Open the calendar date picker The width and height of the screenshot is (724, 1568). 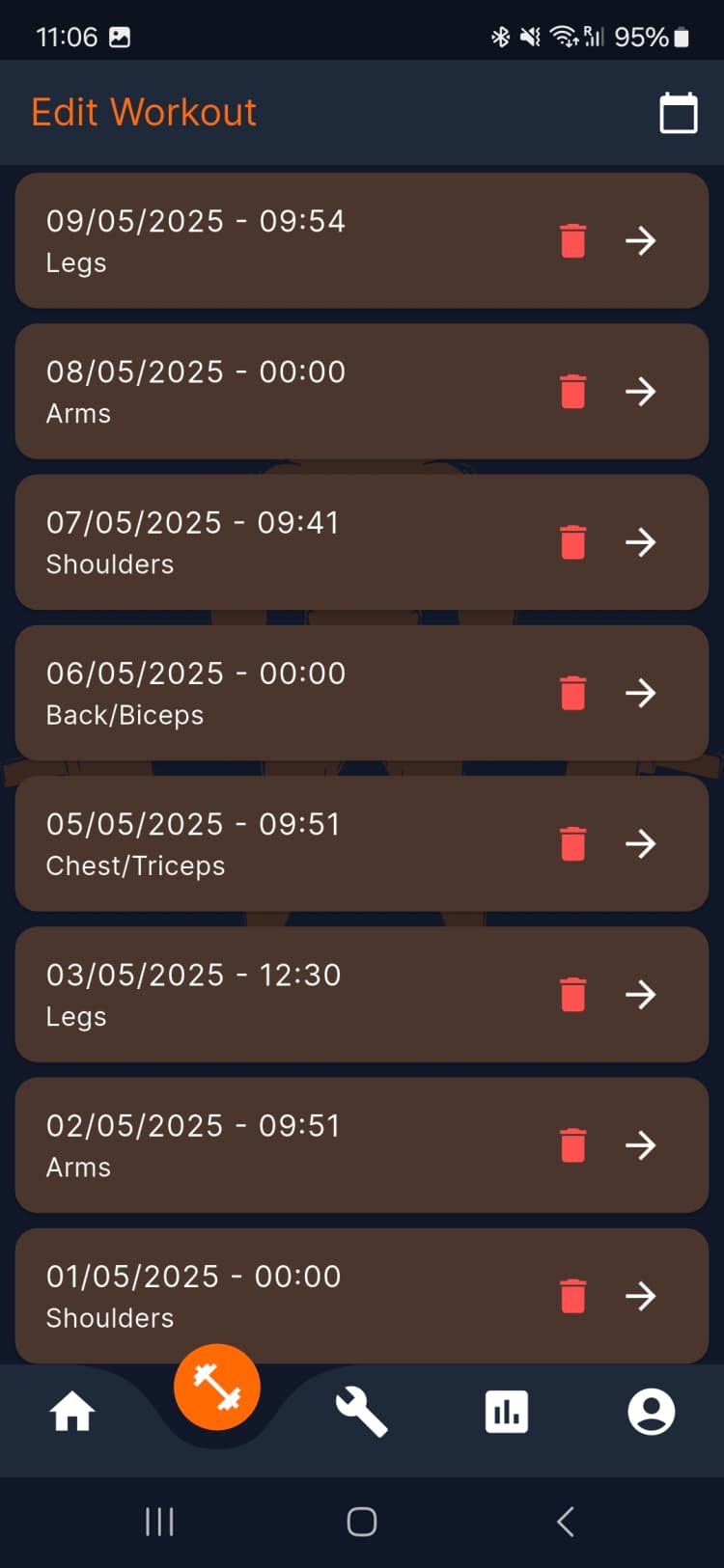pyautogui.click(x=679, y=111)
